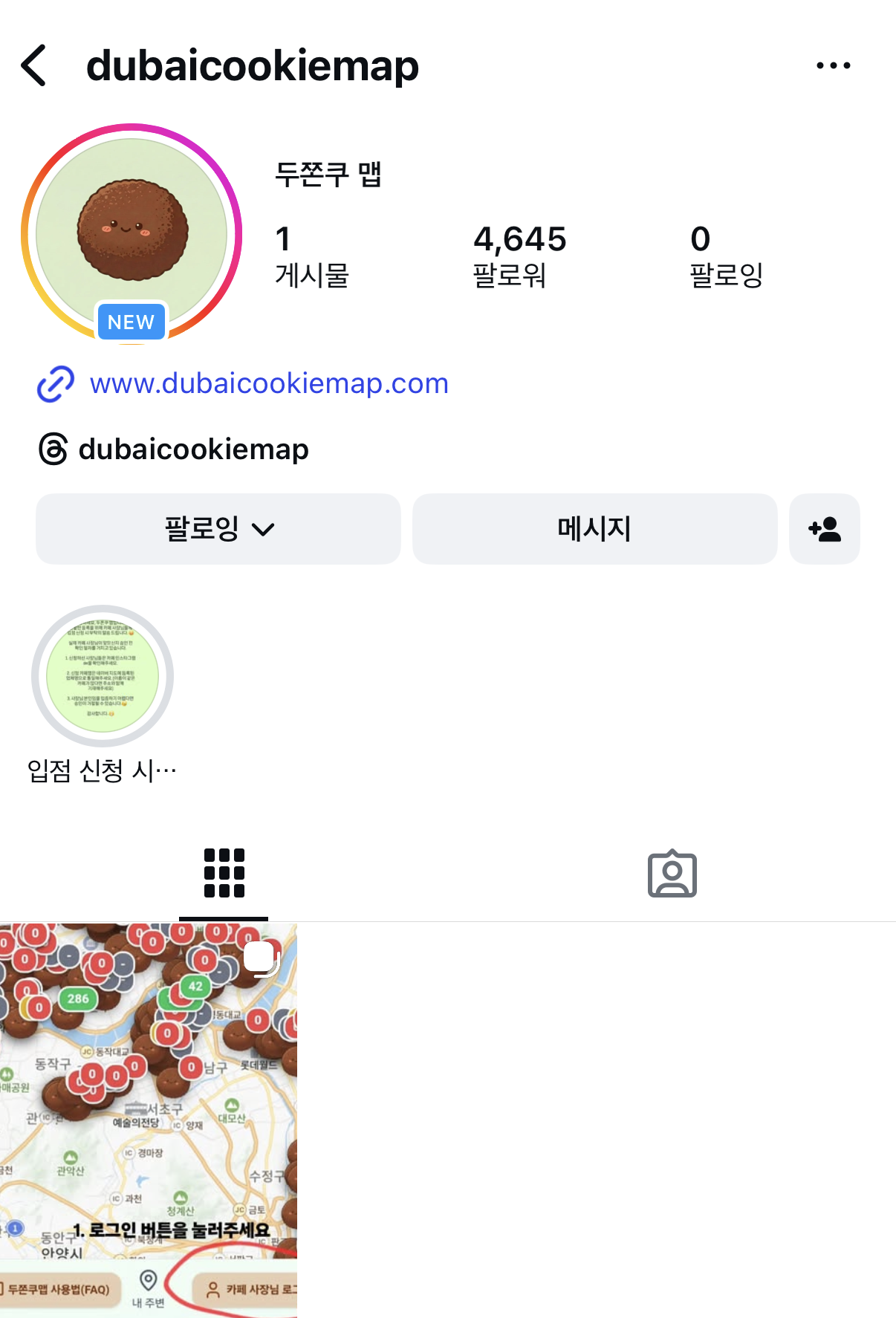This screenshot has height=1318, width=896.
Task: Expand follower list by tapping 4,645 팔로워
Action: point(520,256)
